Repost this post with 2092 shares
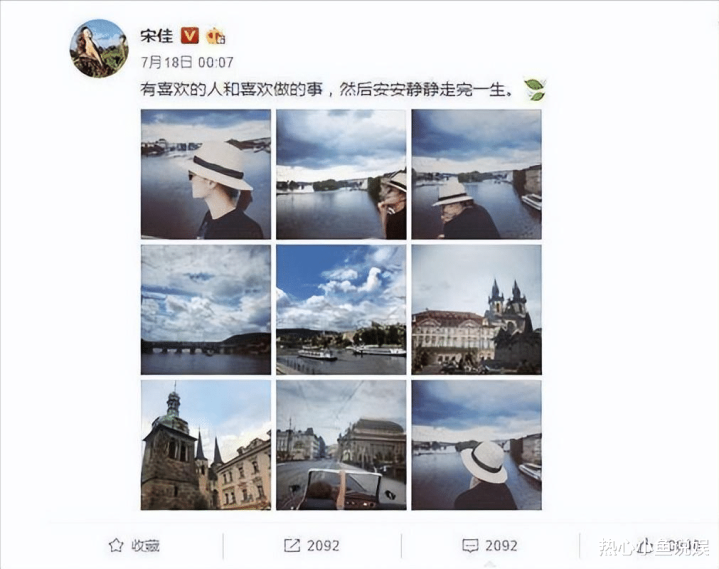Screen dimensions: 719x569 point(312,546)
